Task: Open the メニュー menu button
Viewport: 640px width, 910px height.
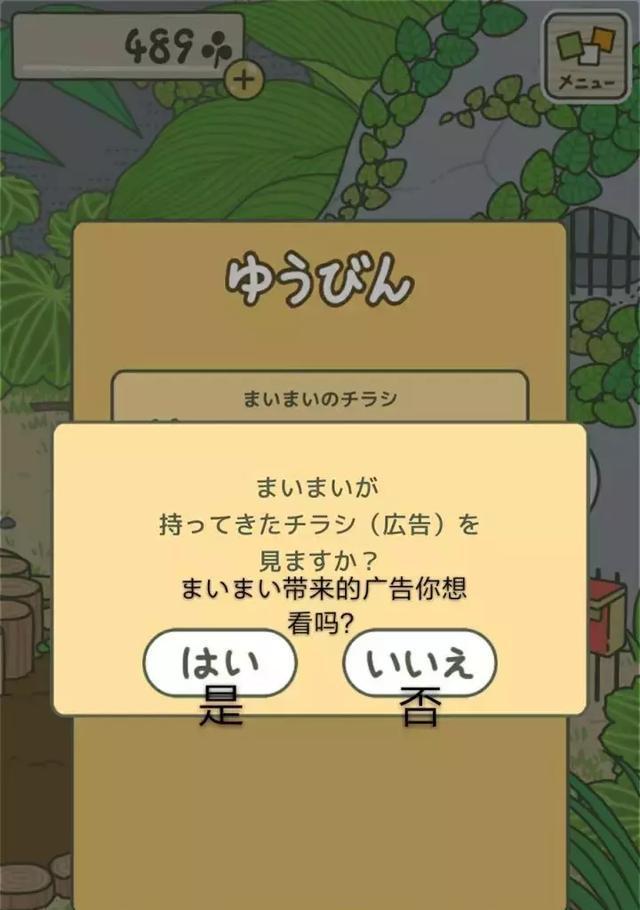Action: (x=586, y=54)
